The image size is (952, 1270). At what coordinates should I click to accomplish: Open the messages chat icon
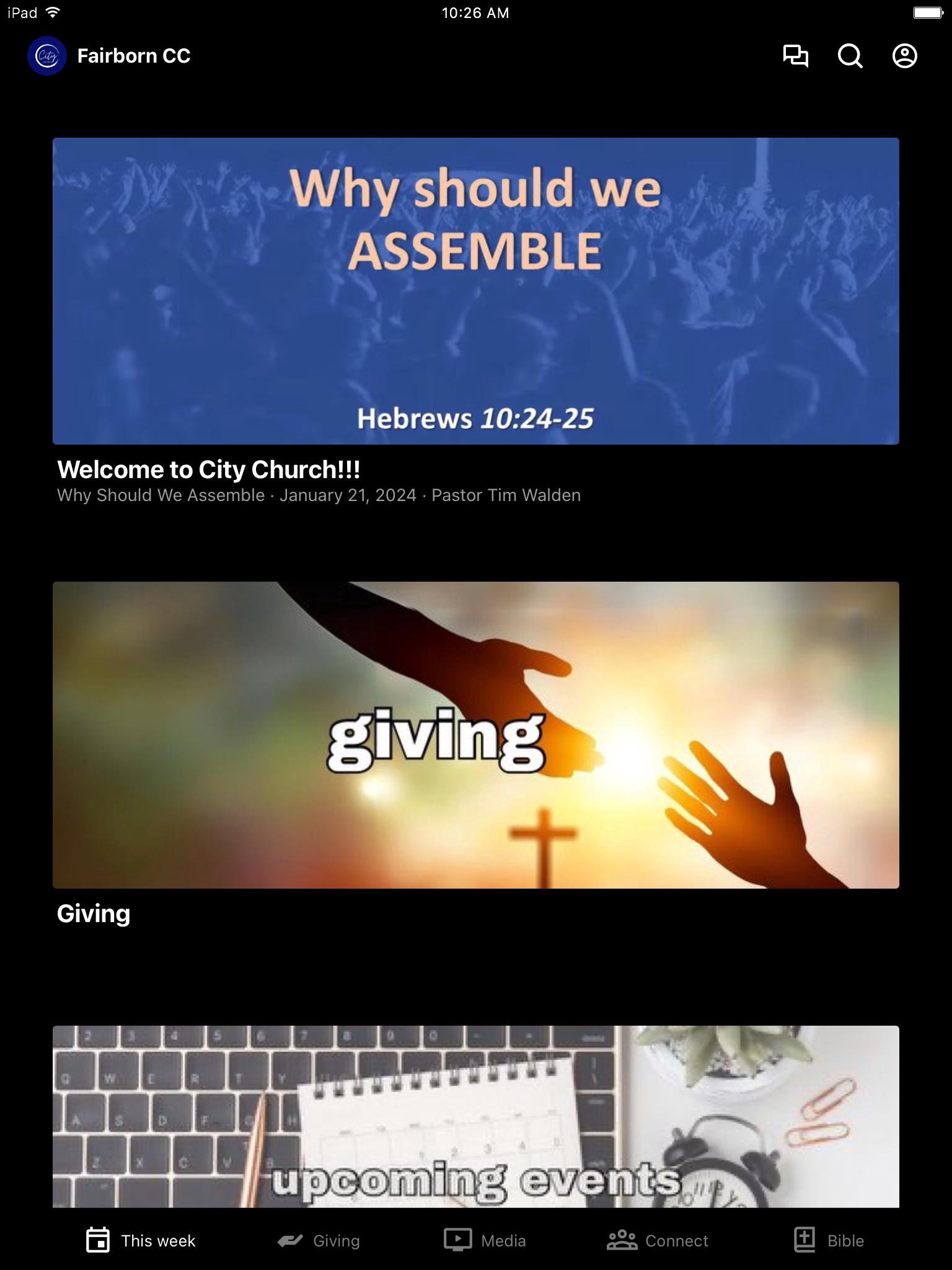click(795, 56)
